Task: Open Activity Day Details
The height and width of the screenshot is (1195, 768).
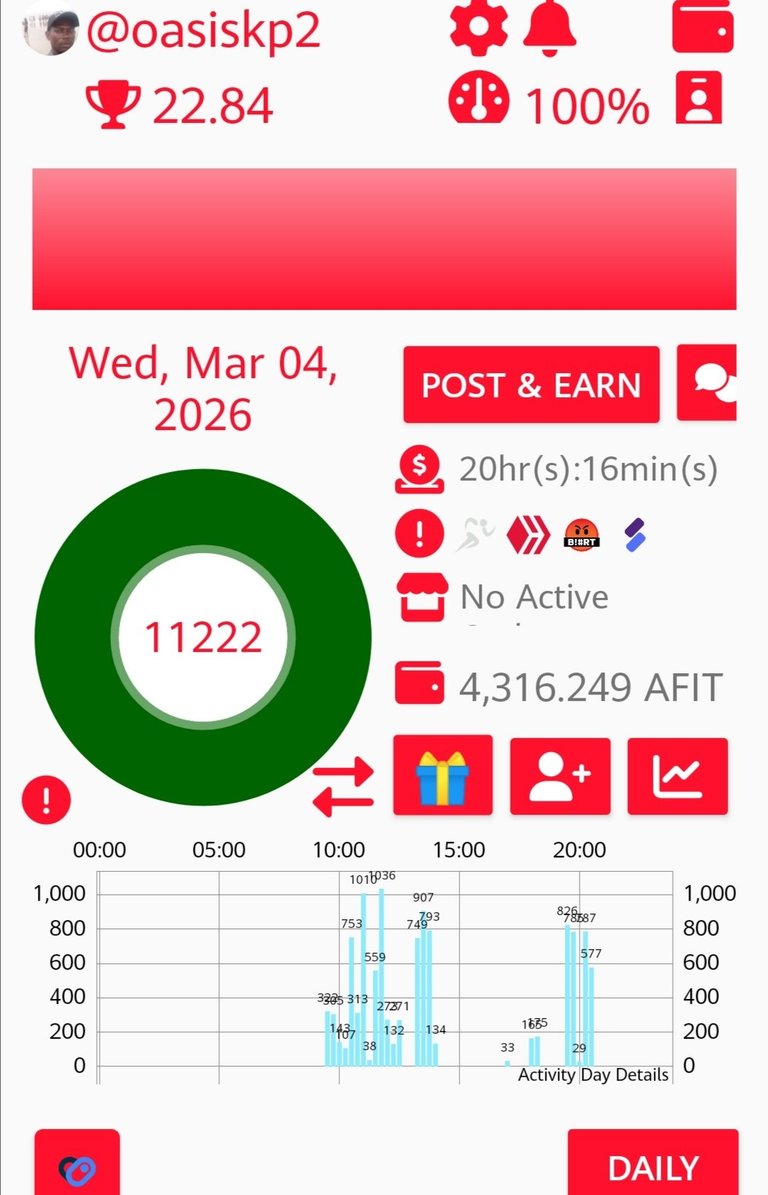Action: [x=593, y=1075]
